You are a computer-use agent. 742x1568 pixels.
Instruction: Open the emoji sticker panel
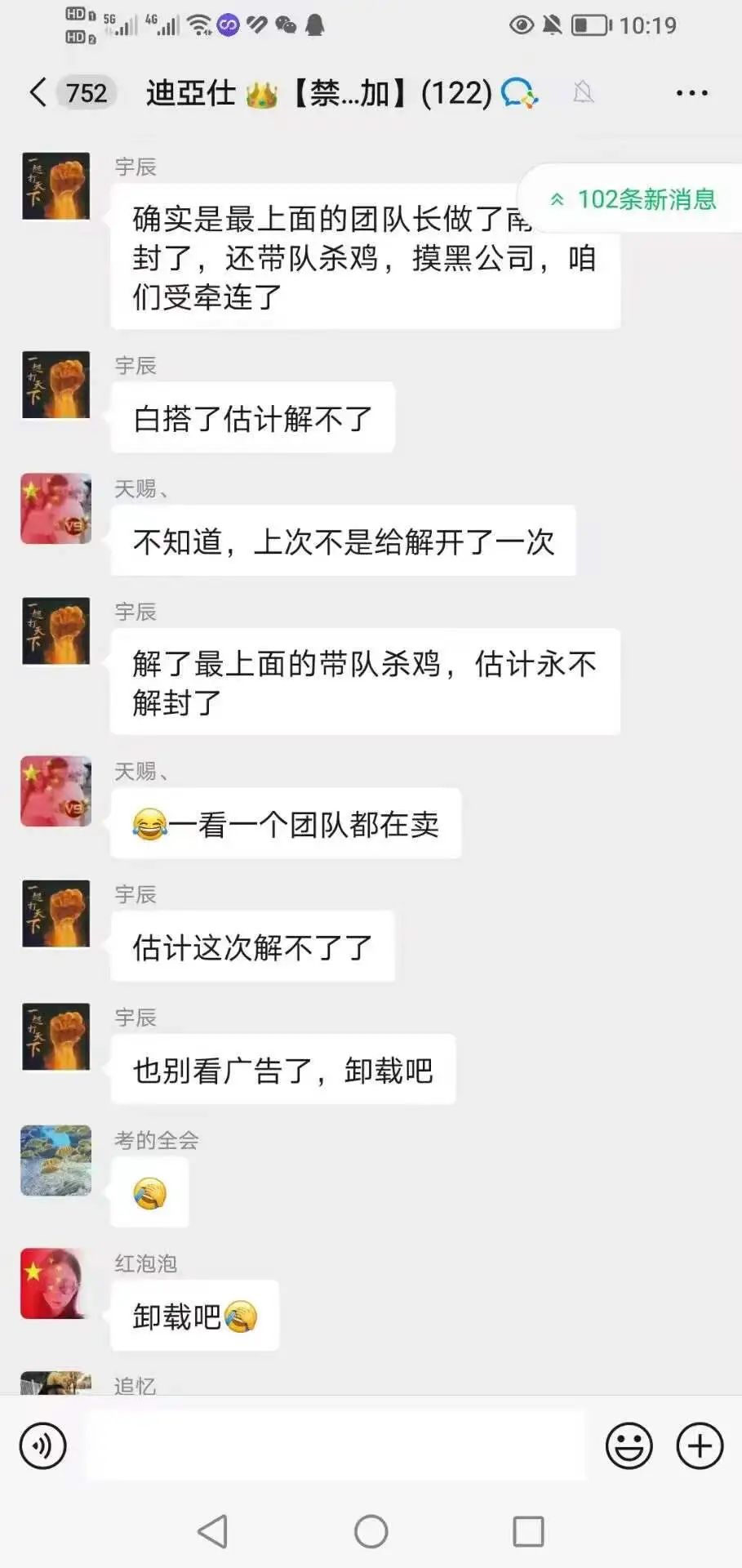pyautogui.click(x=629, y=1446)
